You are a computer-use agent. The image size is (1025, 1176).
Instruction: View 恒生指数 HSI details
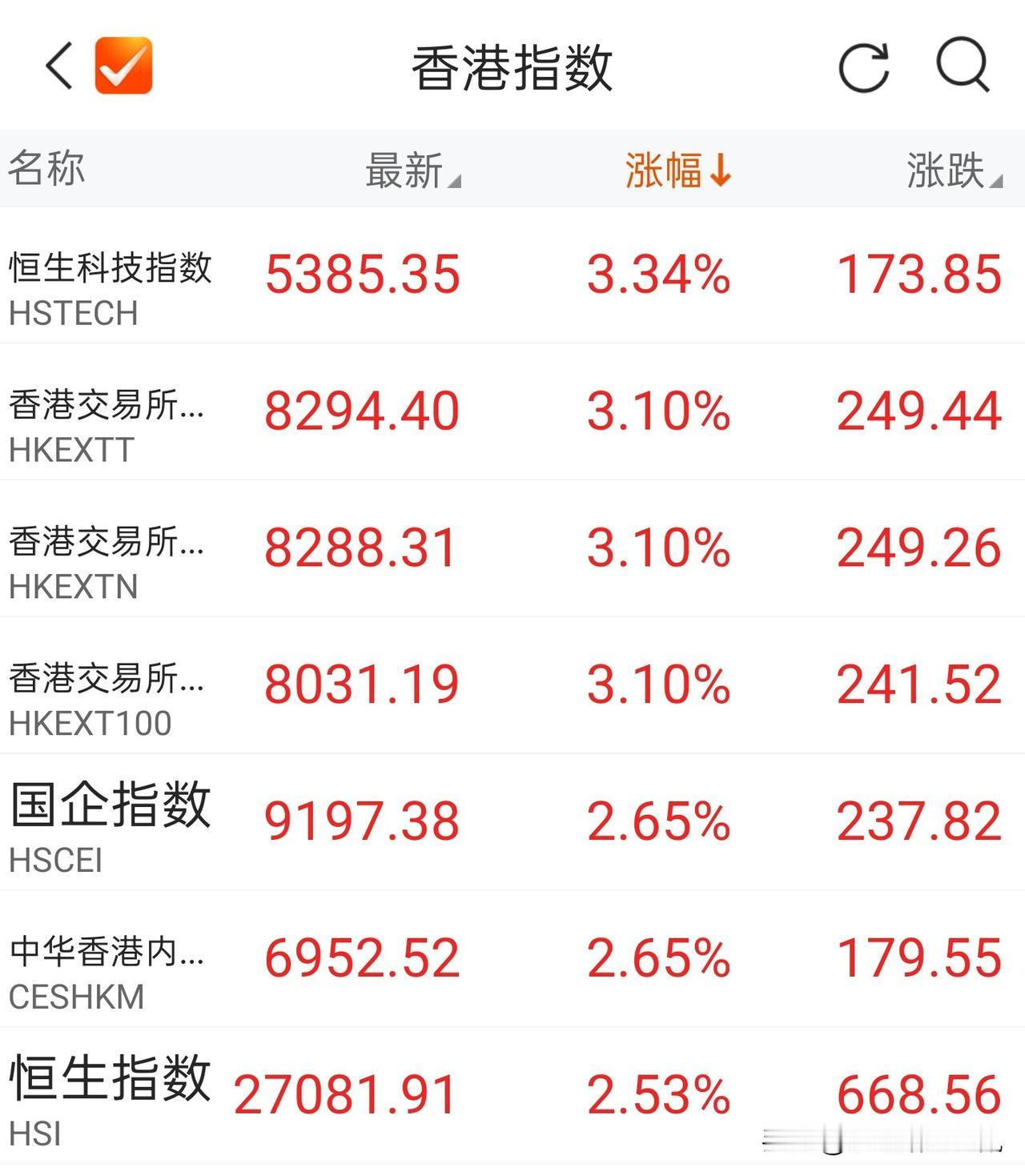click(x=512, y=1096)
